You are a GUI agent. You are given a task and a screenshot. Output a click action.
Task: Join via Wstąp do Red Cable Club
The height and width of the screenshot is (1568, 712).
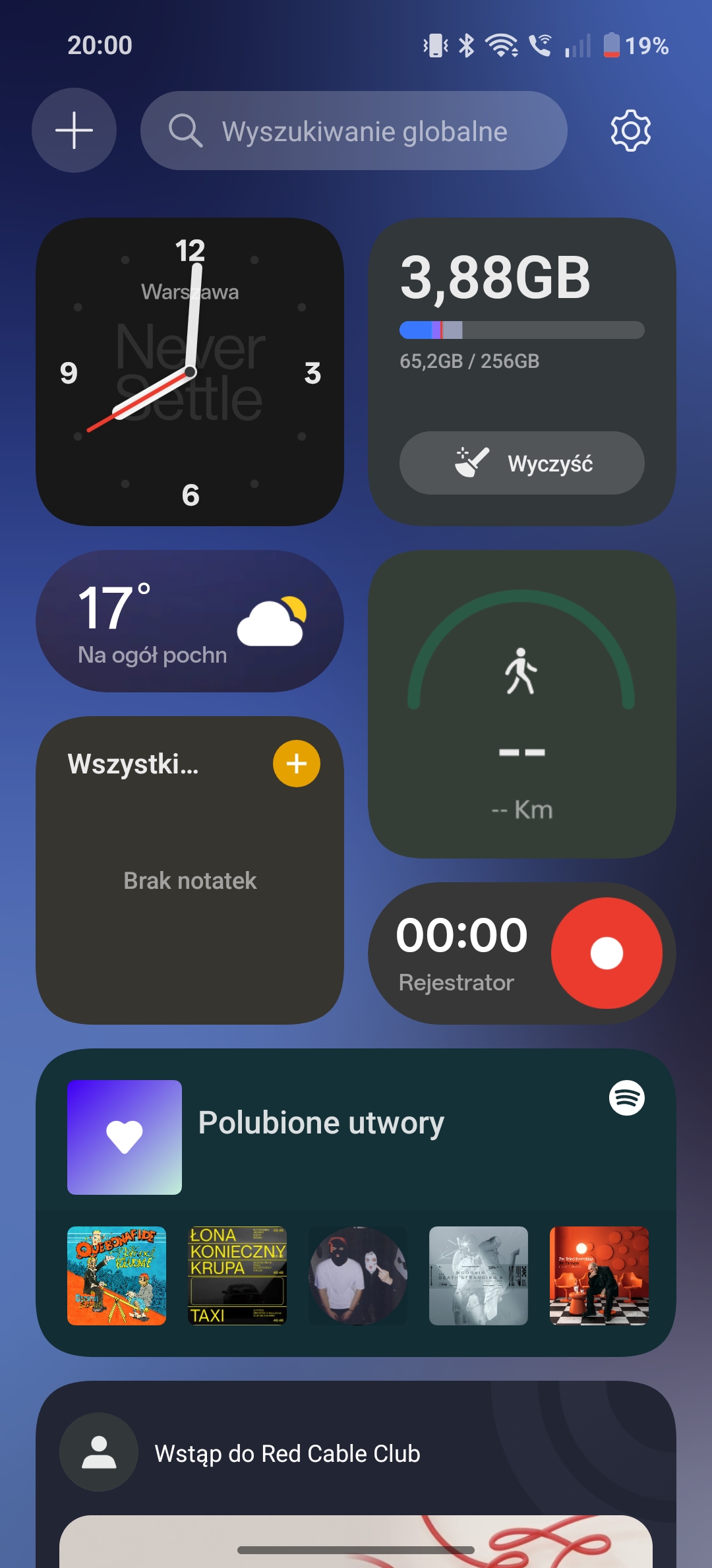[287, 1453]
